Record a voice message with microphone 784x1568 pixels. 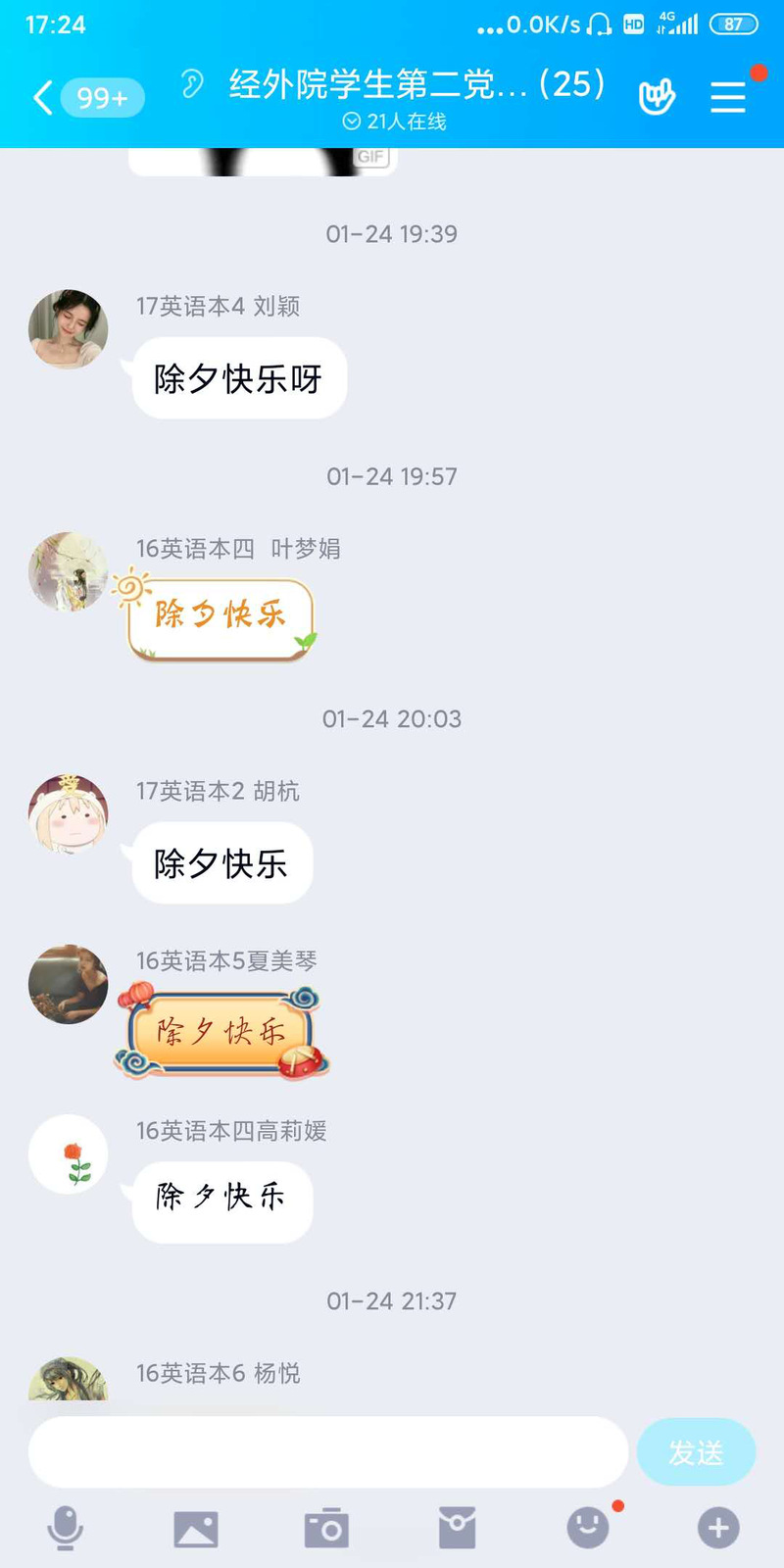click(66, 1528)
